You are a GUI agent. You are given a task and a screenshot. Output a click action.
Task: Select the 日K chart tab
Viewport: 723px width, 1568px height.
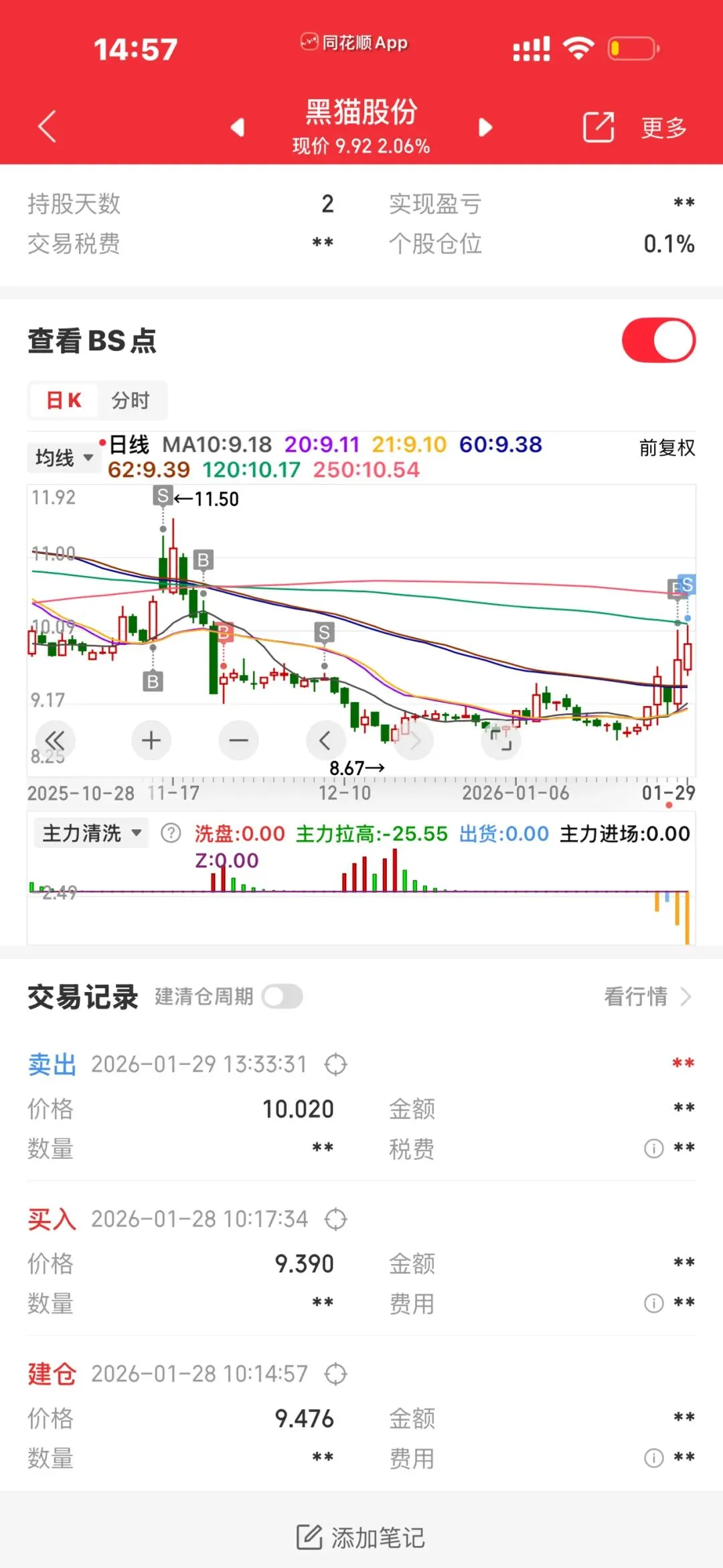(x=64, y=401)
